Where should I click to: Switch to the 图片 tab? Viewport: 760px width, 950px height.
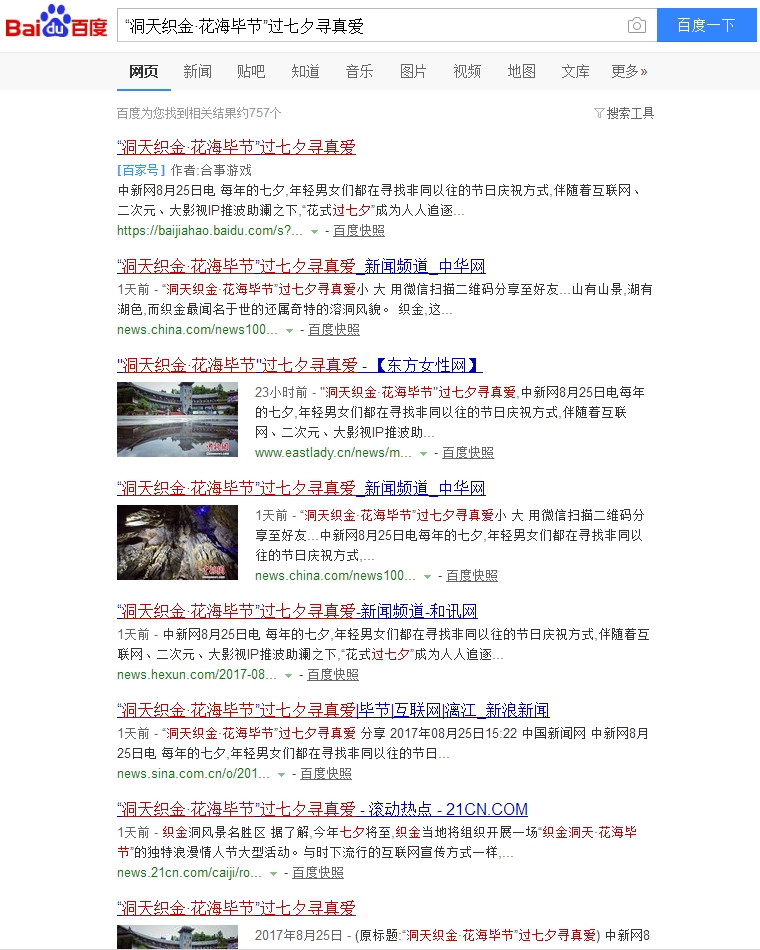[413, 71]
